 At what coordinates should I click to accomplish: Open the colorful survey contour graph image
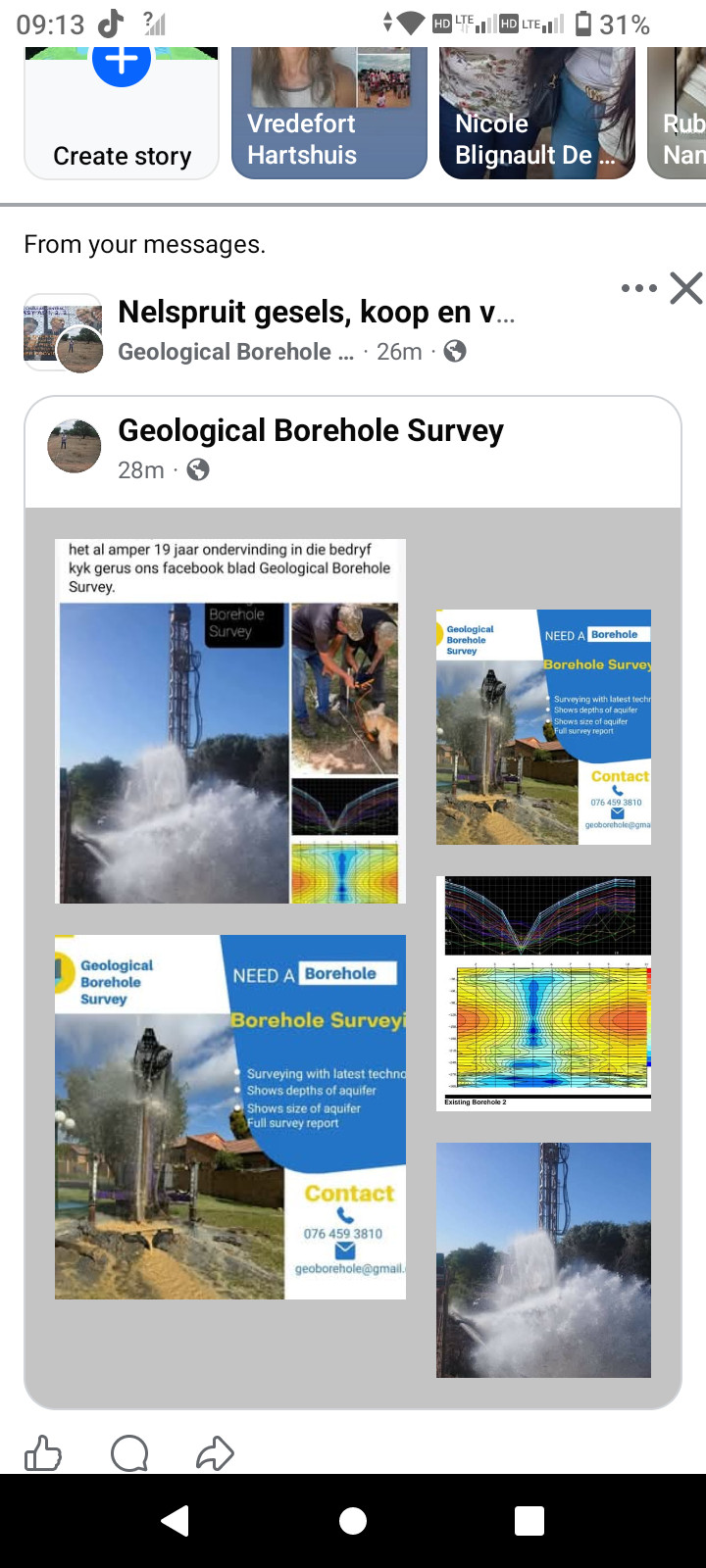point(543,993)
